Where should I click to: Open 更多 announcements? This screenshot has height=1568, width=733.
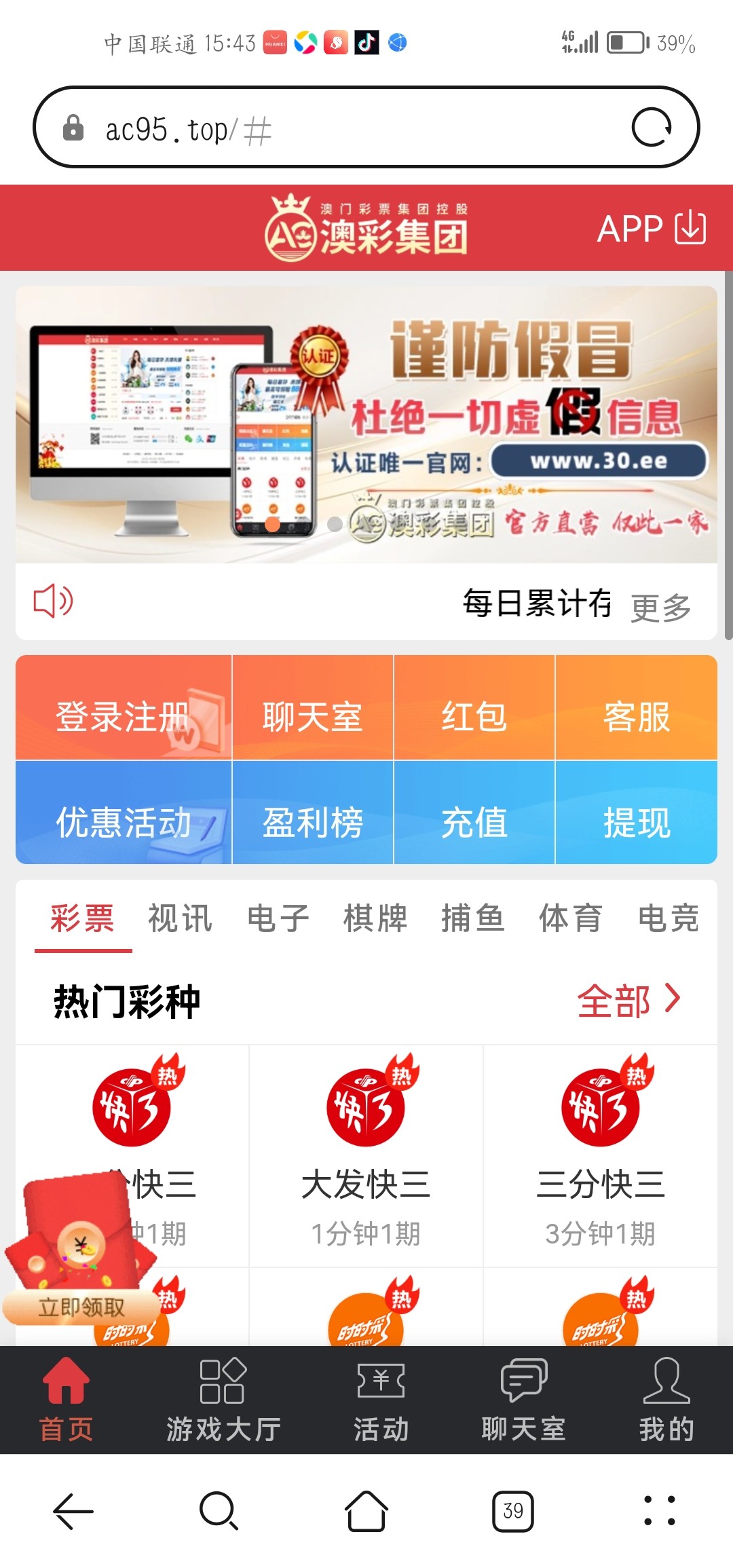click(x=660, y=606)
